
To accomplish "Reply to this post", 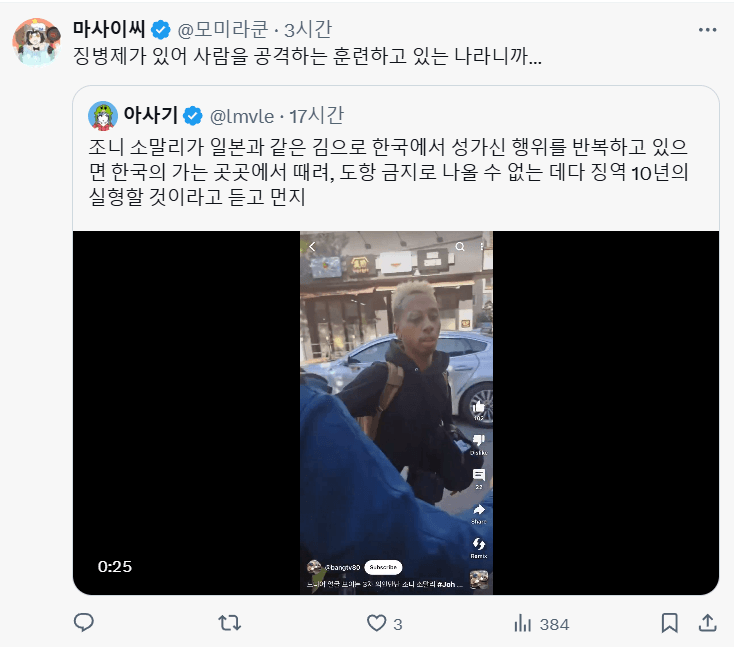I will click(84, 623).
